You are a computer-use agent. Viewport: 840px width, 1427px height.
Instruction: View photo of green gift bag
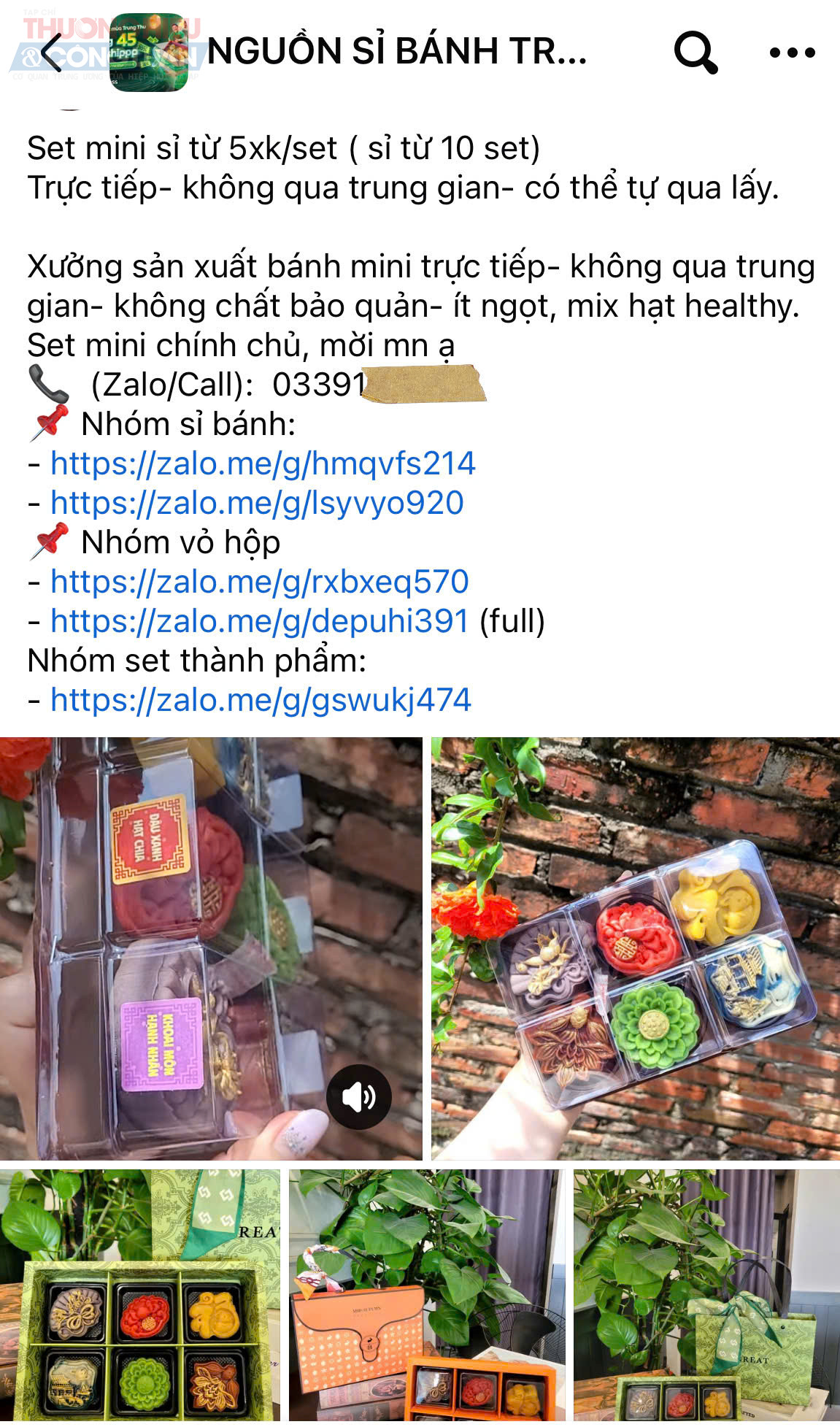point(706,1294)
